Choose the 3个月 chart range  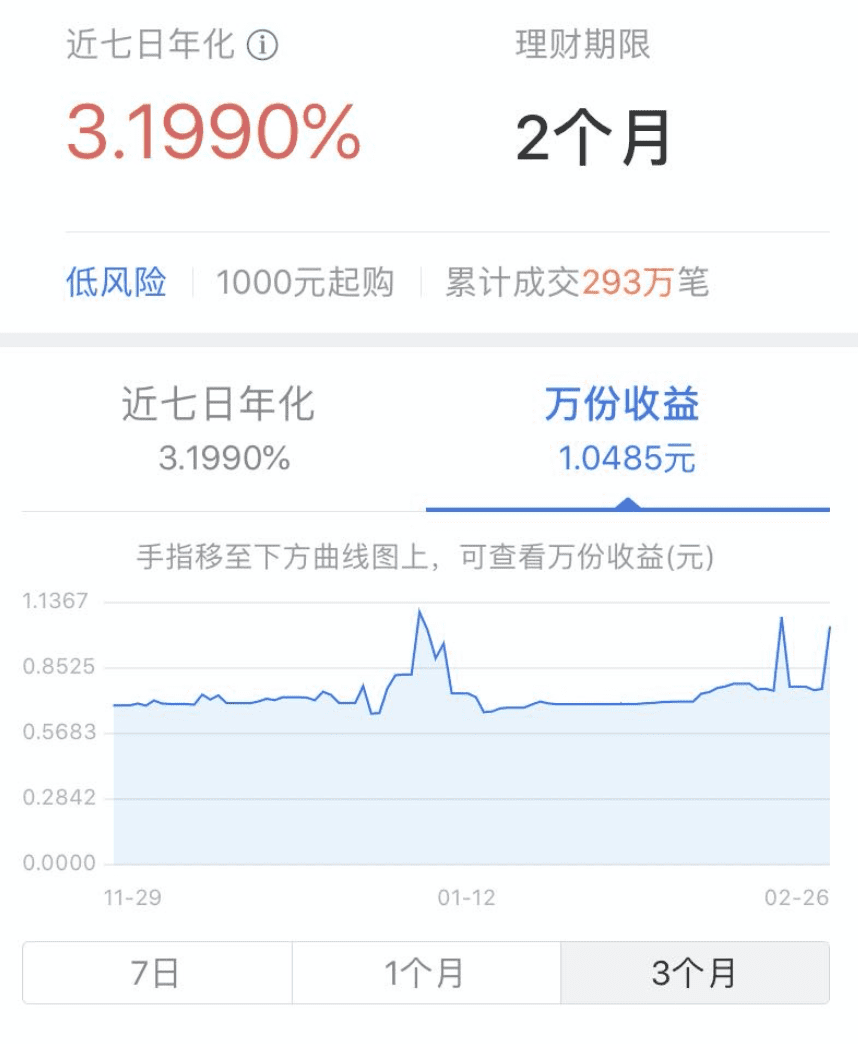click(694, 972)
